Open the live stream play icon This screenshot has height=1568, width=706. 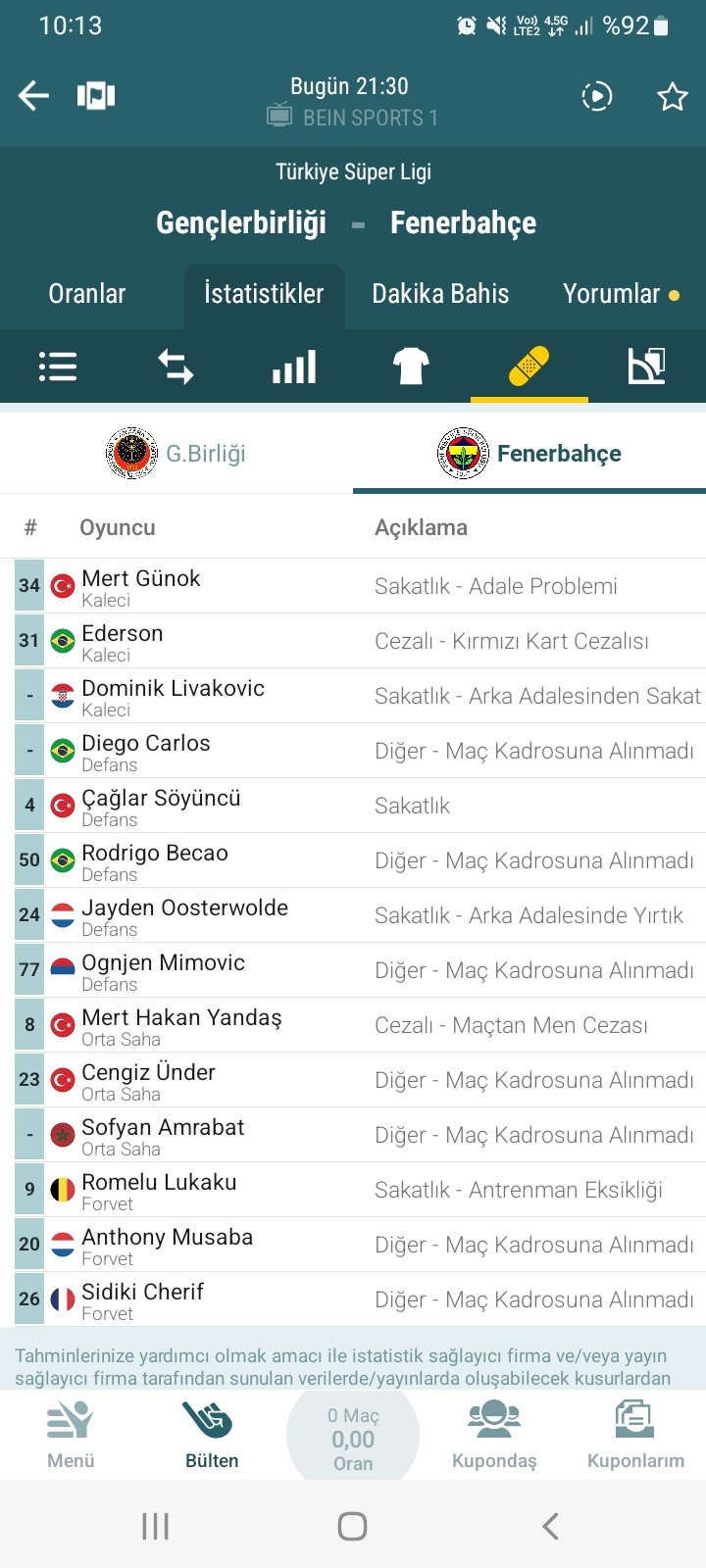point(596,96)
